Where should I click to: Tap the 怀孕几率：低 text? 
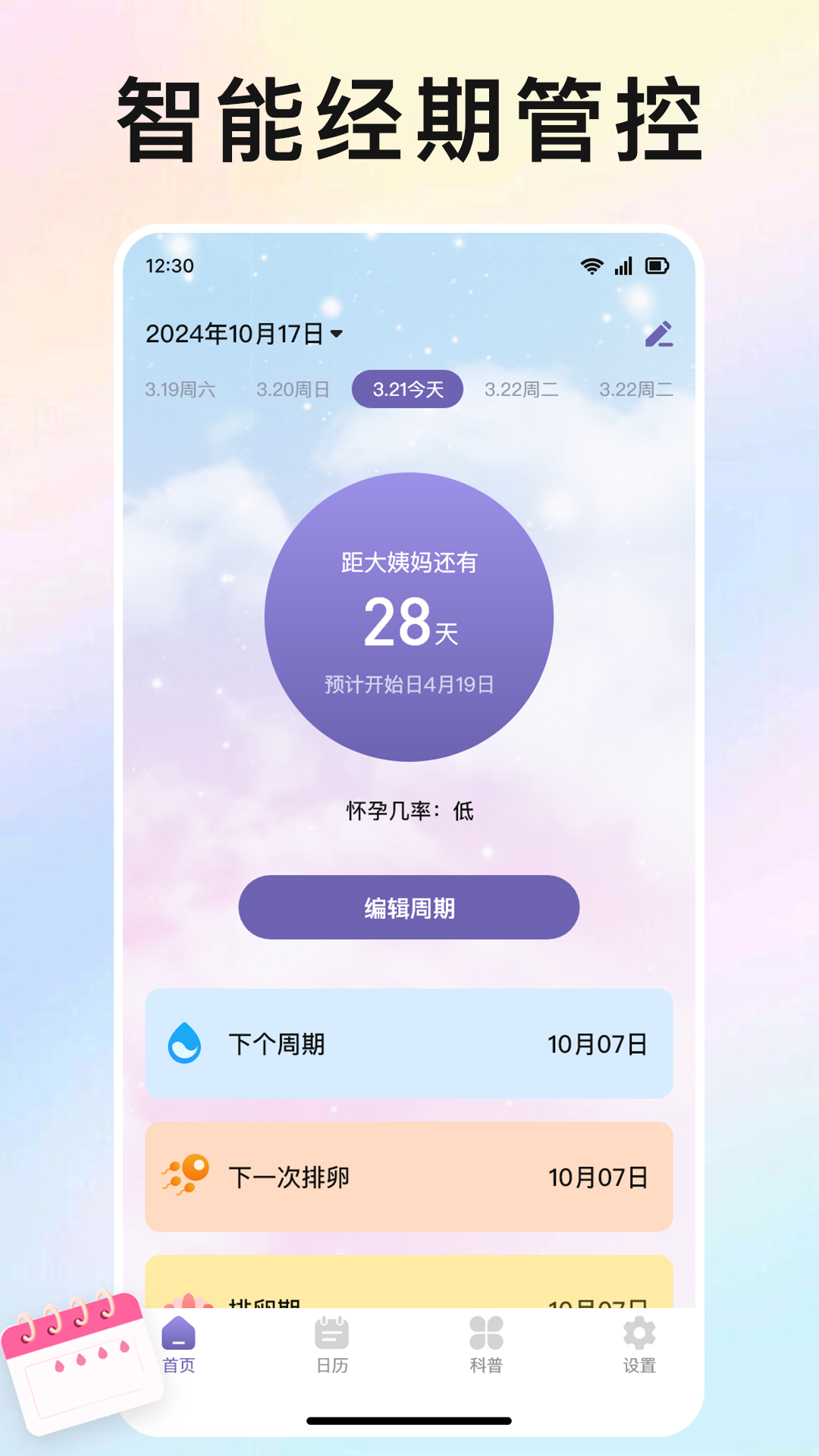(408, 811)
